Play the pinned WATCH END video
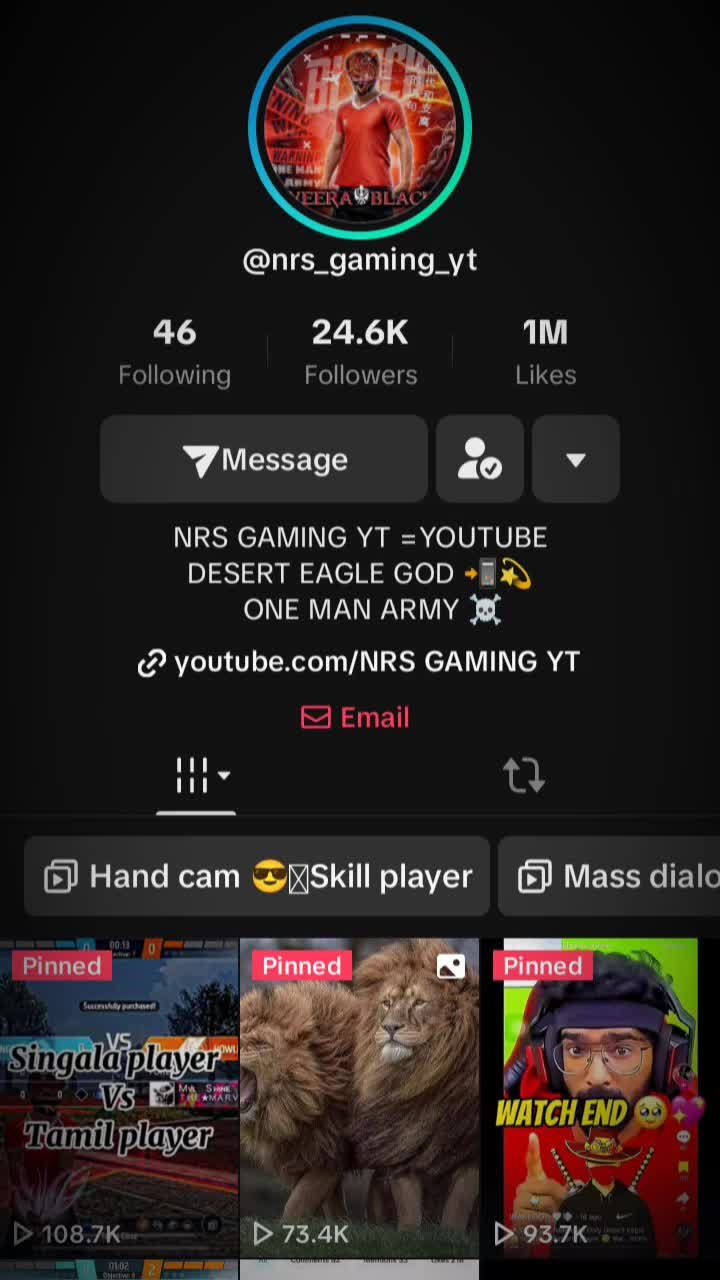Screen dimensions: 720x1280 coord(600,1097)
